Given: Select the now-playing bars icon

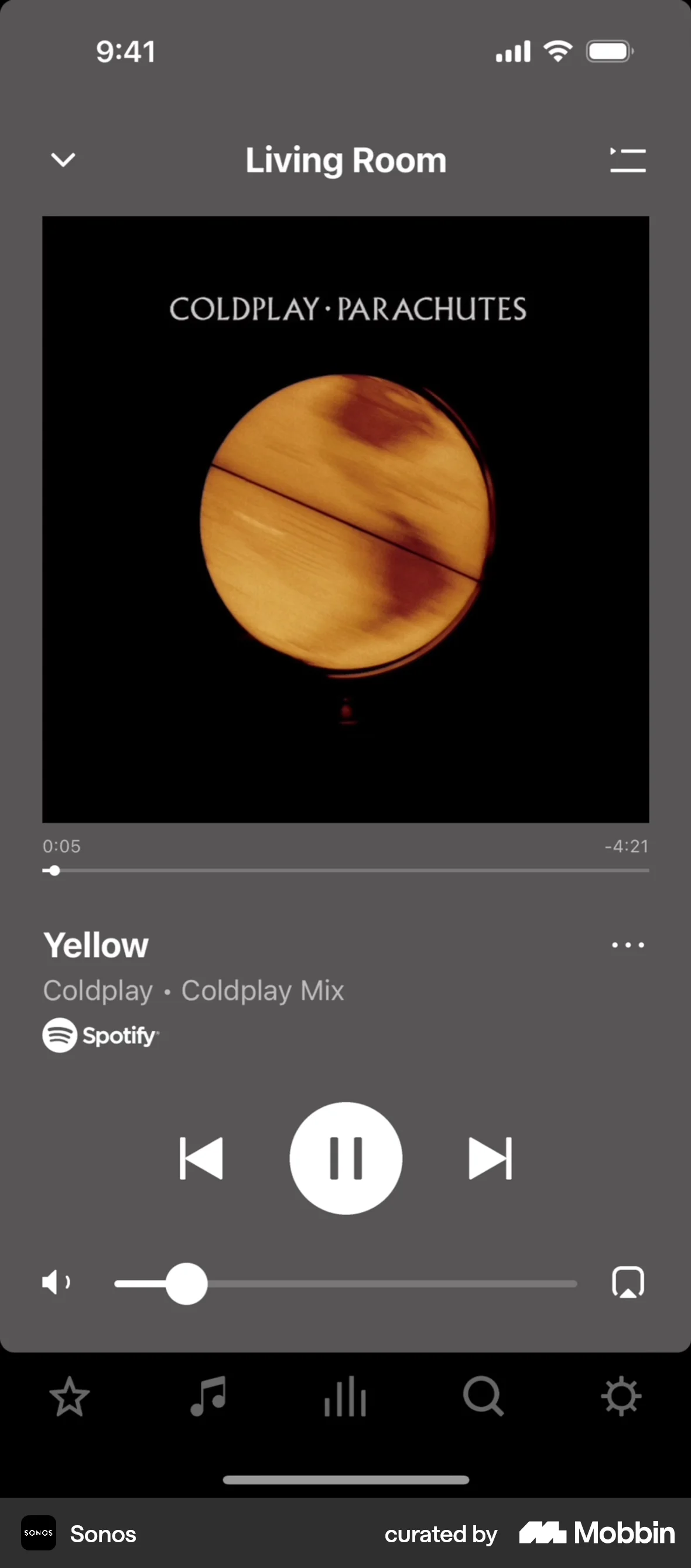Looking at the screenshot, I should 345,1397.
